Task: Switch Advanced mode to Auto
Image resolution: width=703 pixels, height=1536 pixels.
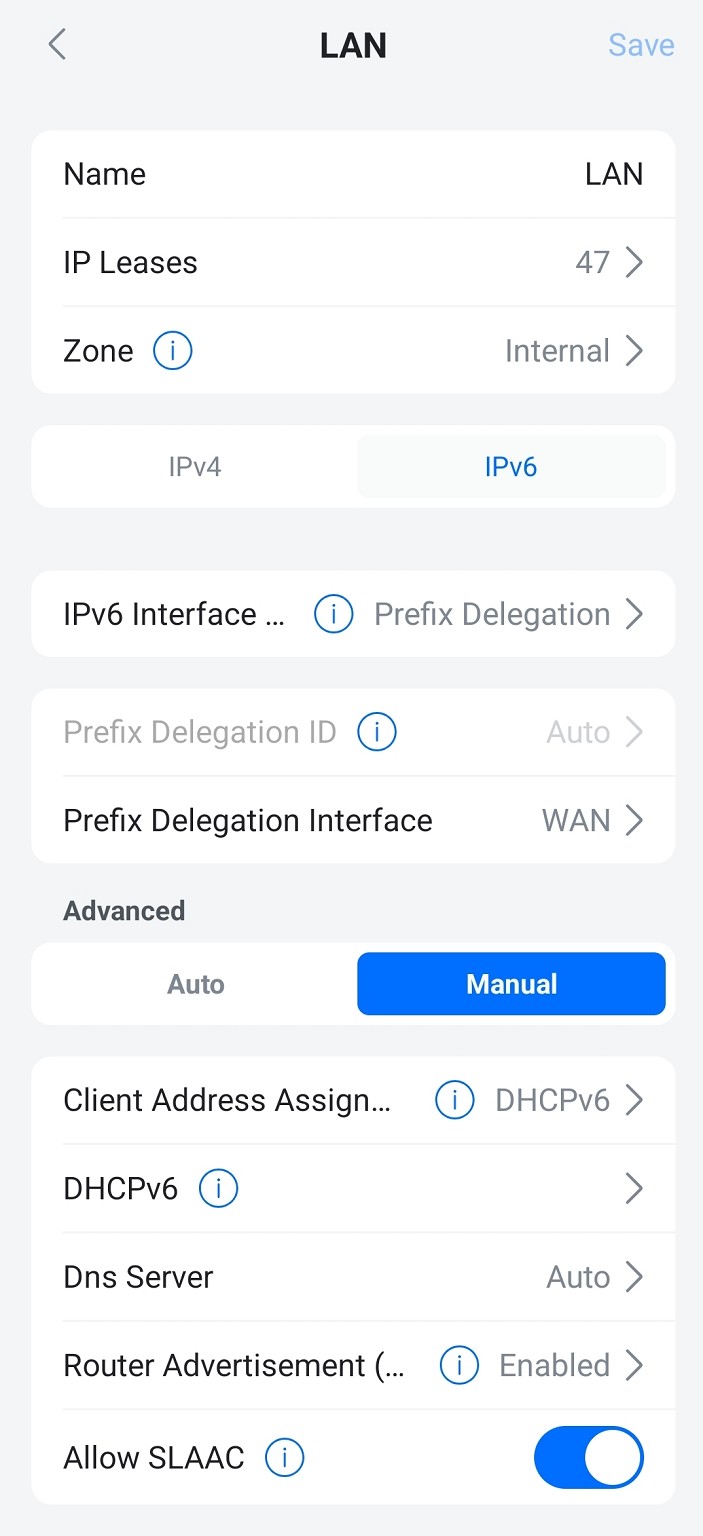Action: click(x=196, y=984)
